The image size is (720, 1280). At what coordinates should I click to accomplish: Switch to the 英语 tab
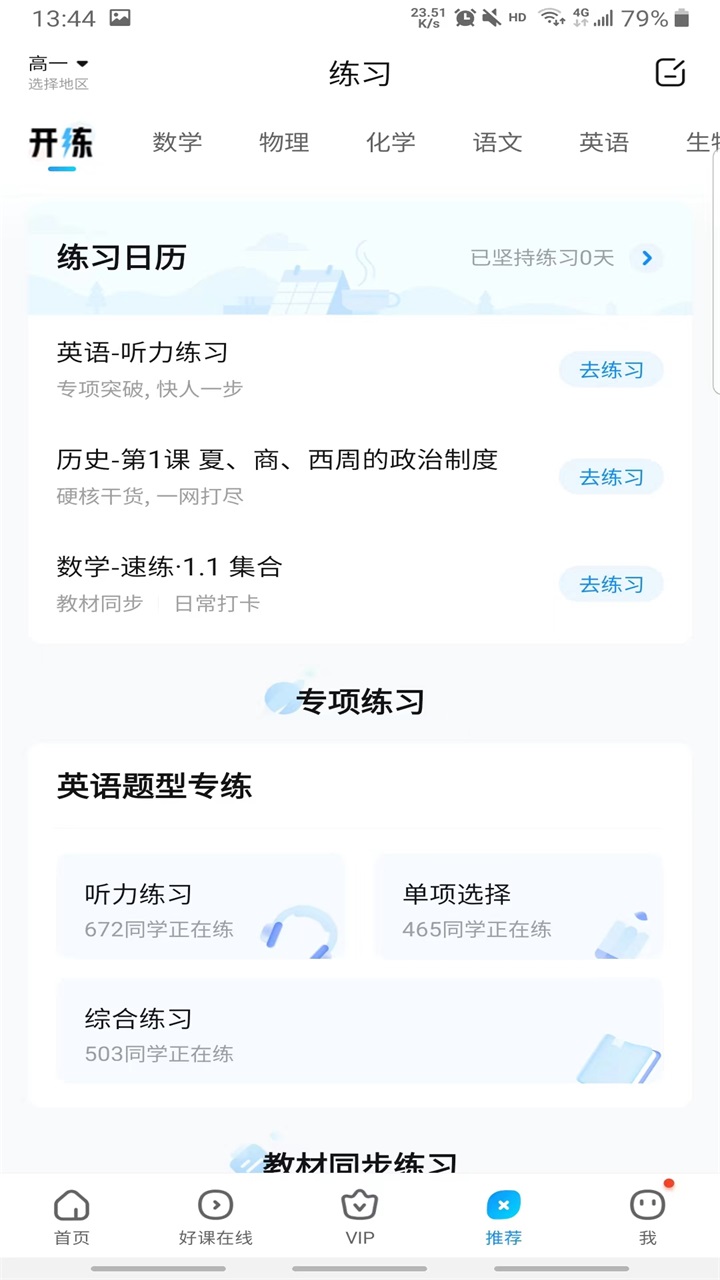pos(604,143)
